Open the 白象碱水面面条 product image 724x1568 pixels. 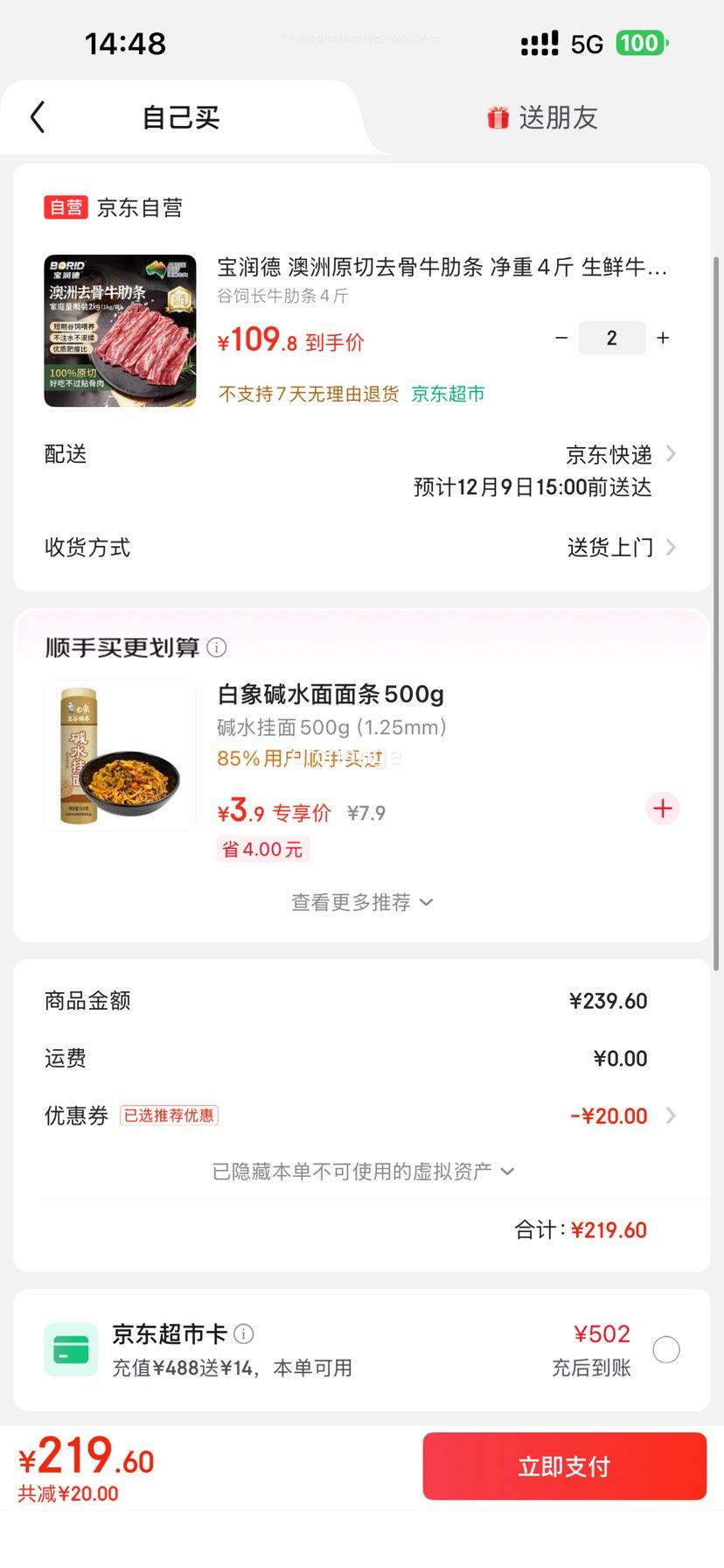pos(120,755)
